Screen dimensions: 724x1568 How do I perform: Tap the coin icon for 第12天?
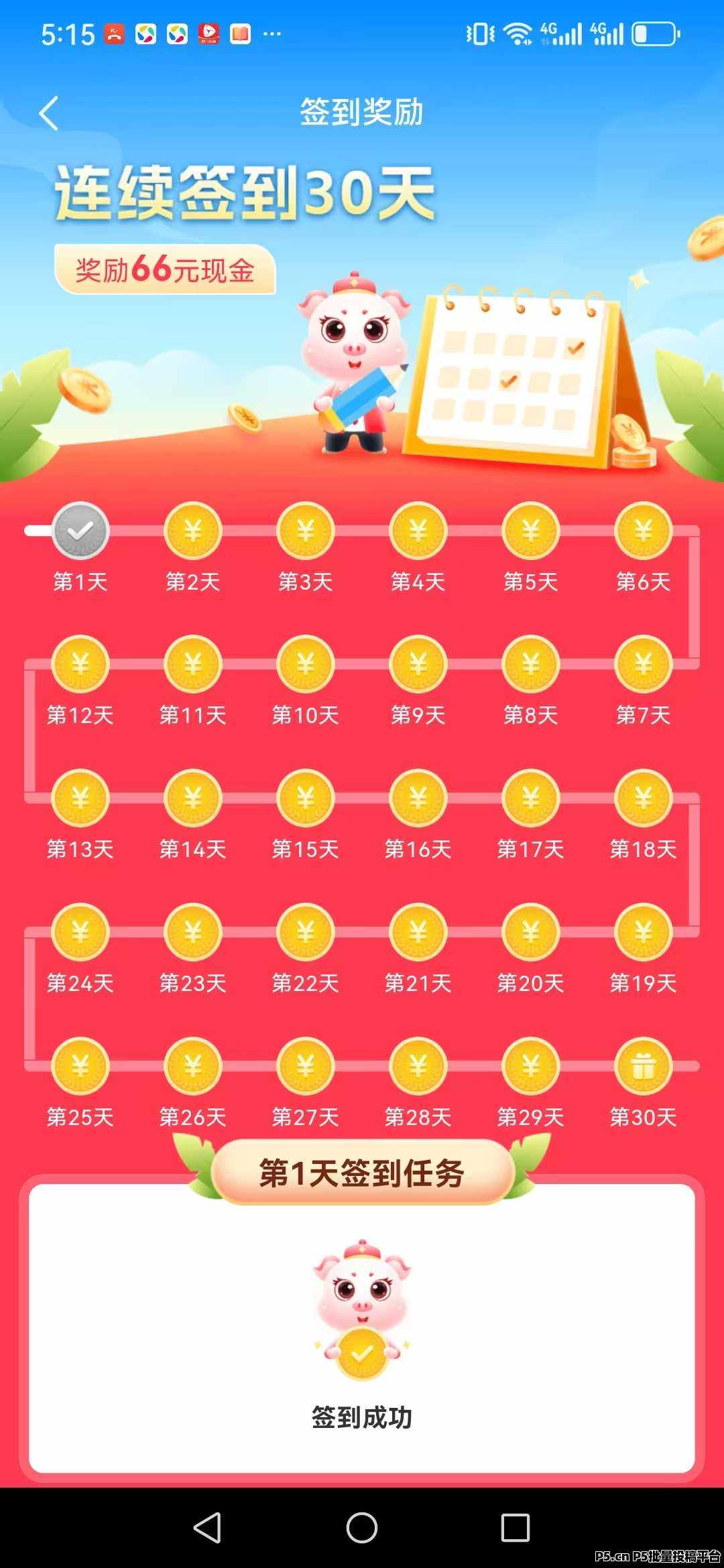79,664
